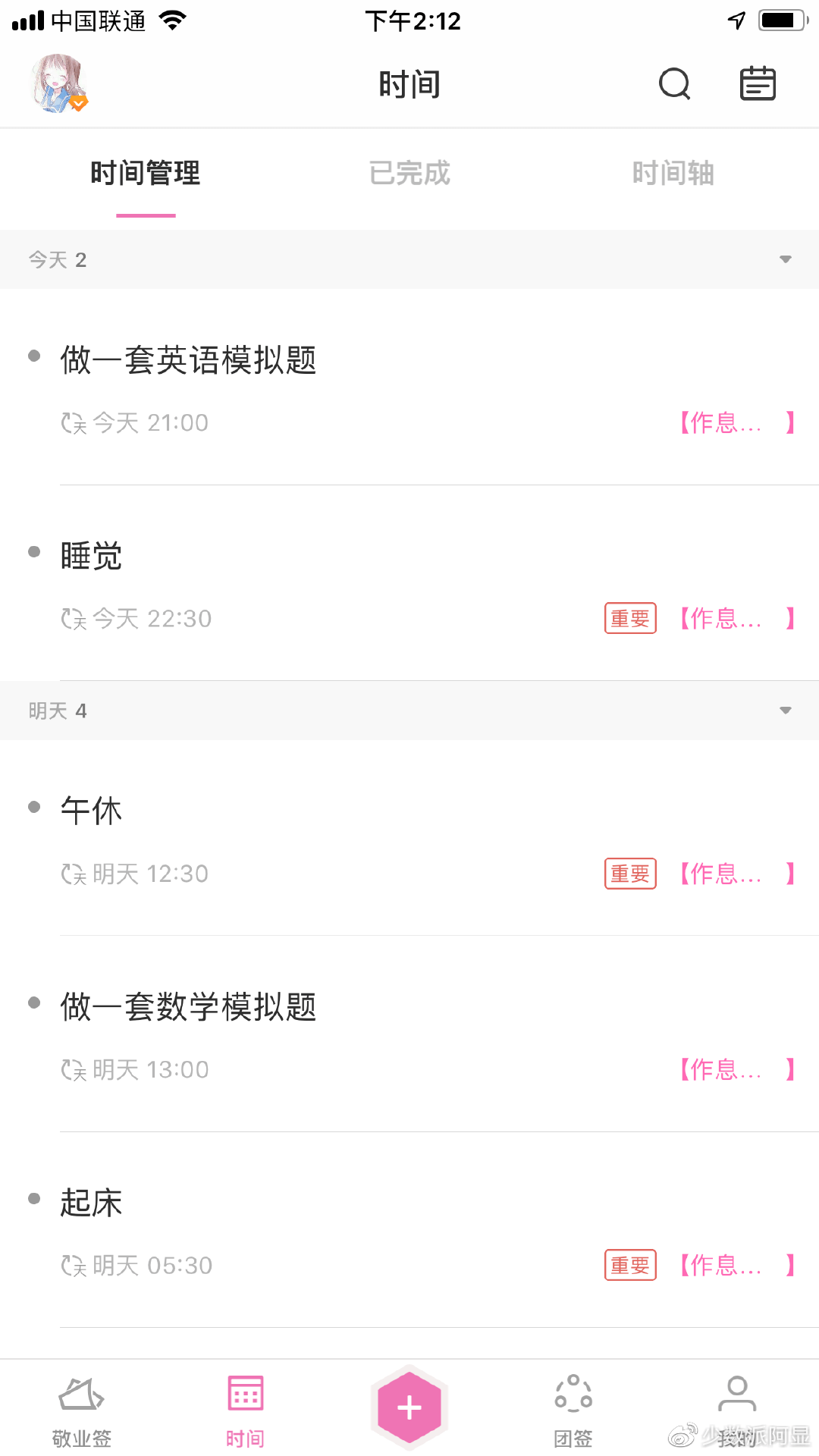The image size is (819, 1456).
Task: Open the calendar view icon
Action: [x=758, y=83]
